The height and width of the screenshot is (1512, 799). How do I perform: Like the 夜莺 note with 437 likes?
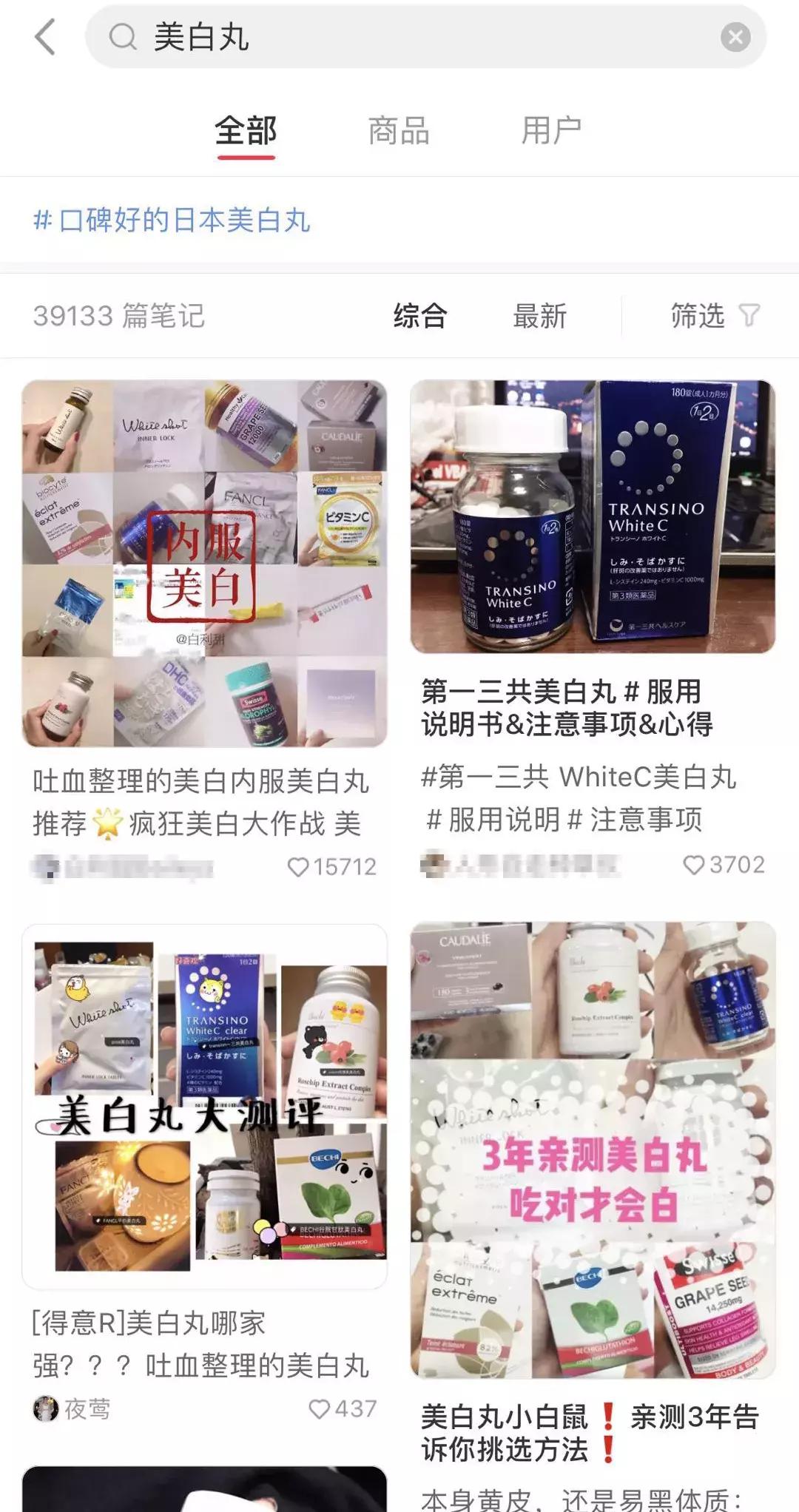pos(319,1409)
